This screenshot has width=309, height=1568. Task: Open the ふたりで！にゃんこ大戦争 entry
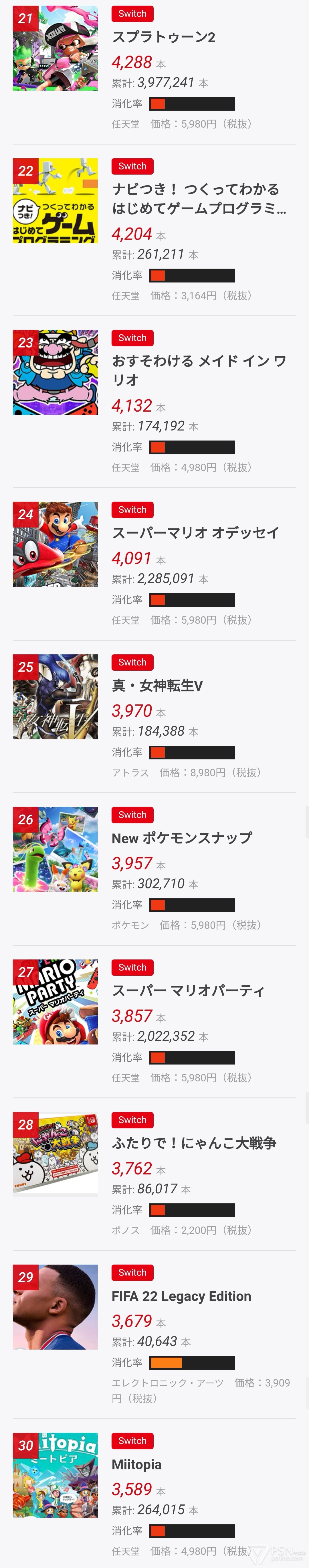[193, 1143]
